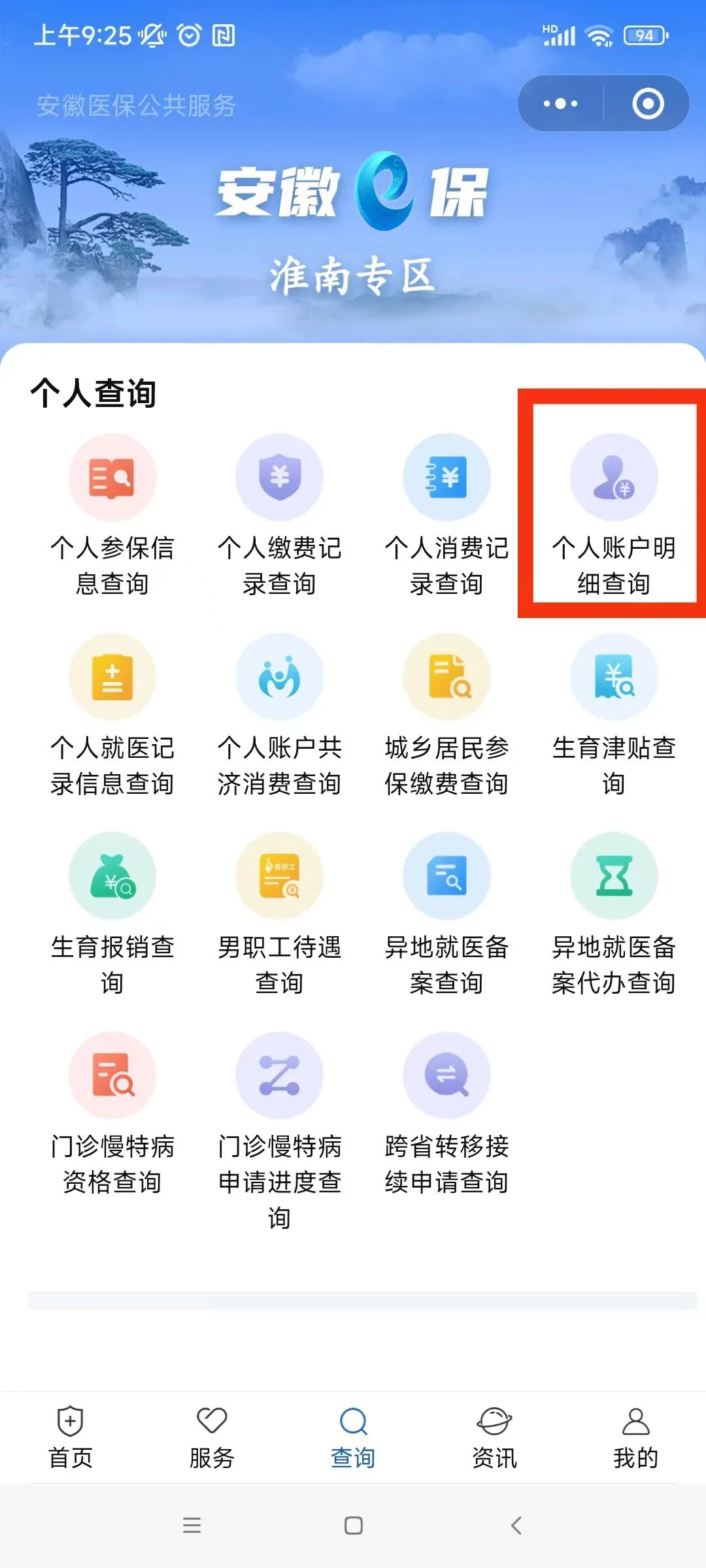Open 男职工待遇查询
Viewport: 706px width, 1568px height.
280,913
